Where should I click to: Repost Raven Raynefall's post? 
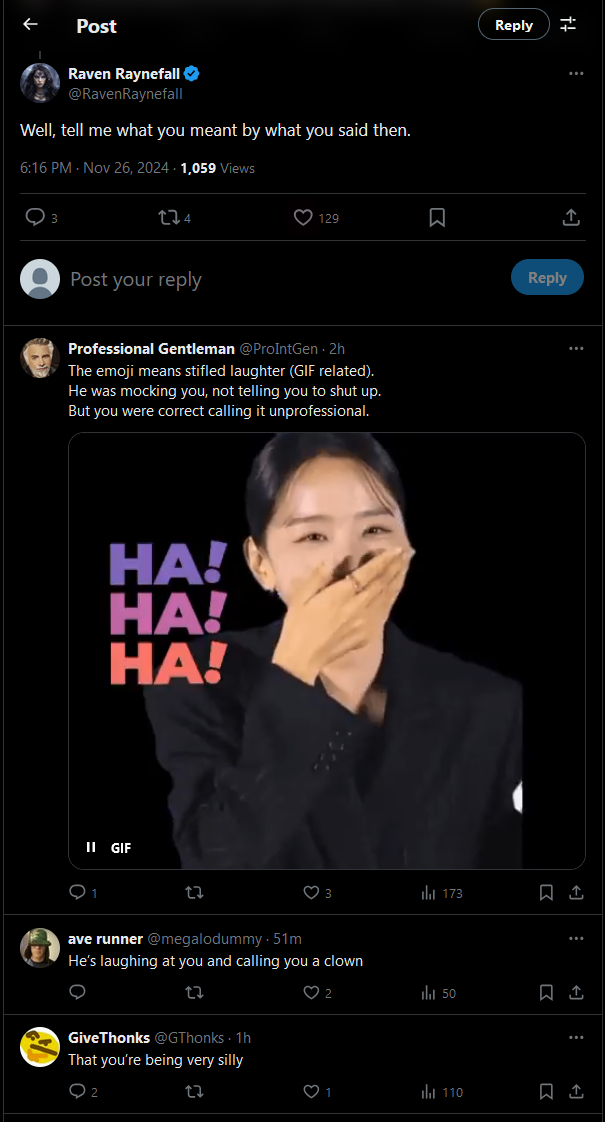[169, 217]
